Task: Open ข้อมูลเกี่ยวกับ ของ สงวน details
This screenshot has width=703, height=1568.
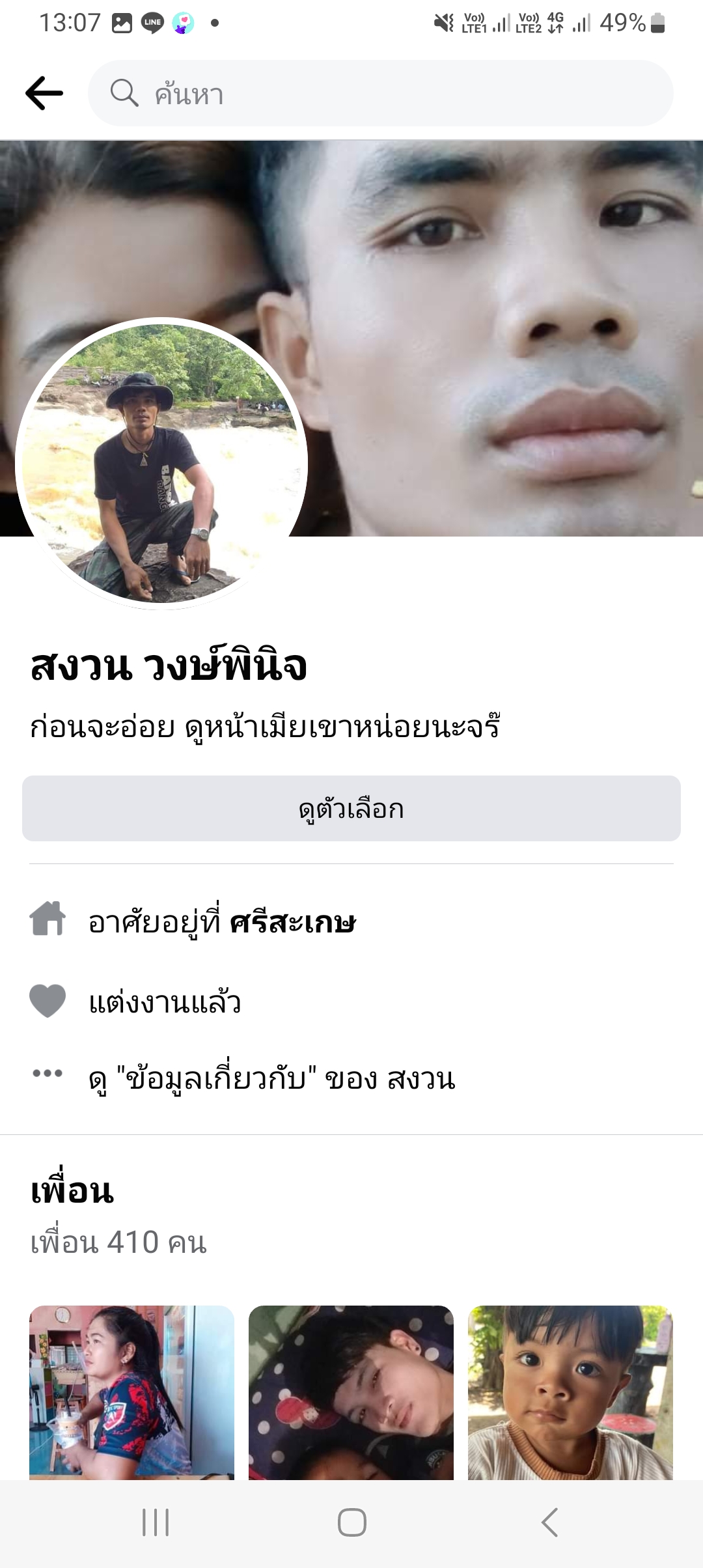Action: 272,1079
